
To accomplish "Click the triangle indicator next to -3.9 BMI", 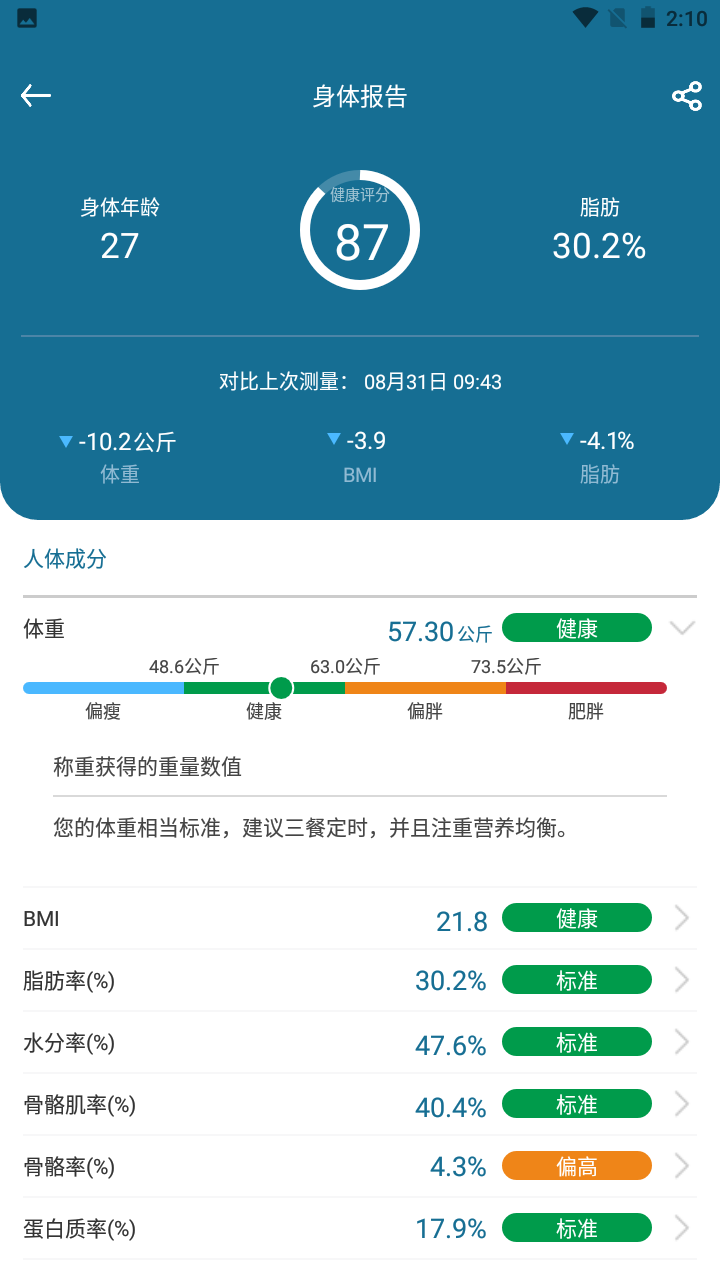I will (x=333, y=438).
